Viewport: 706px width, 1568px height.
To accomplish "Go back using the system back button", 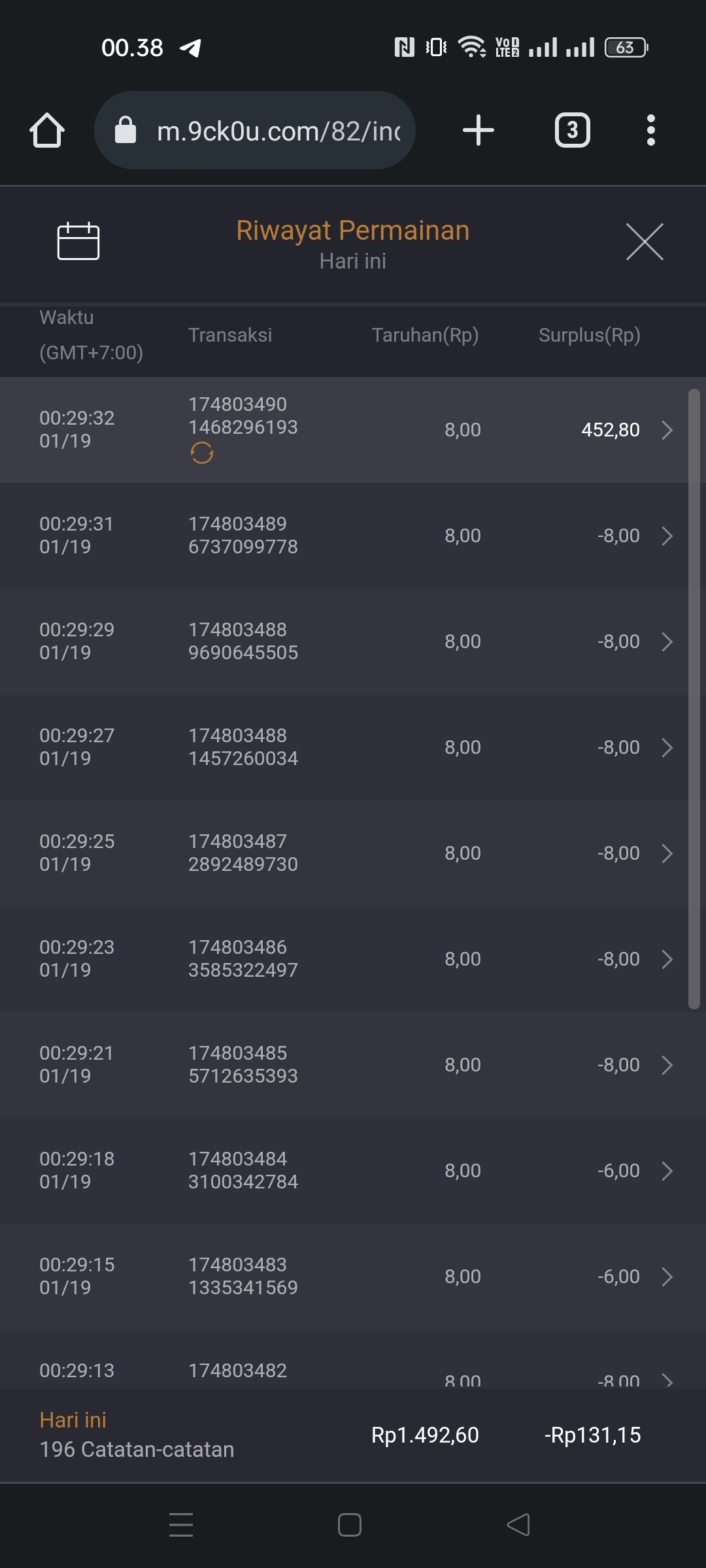I will (518, 1525).
